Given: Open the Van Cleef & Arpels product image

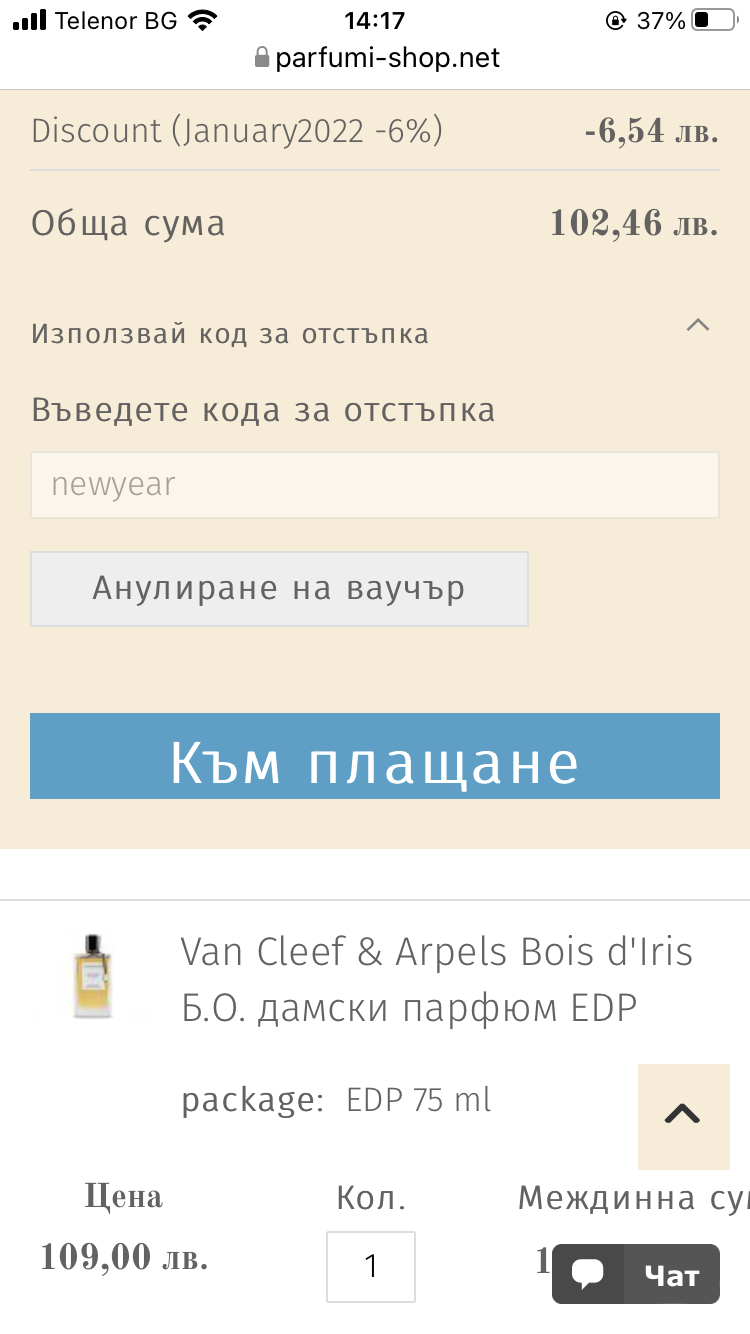Looking at the screenshot, I should 93,975.
